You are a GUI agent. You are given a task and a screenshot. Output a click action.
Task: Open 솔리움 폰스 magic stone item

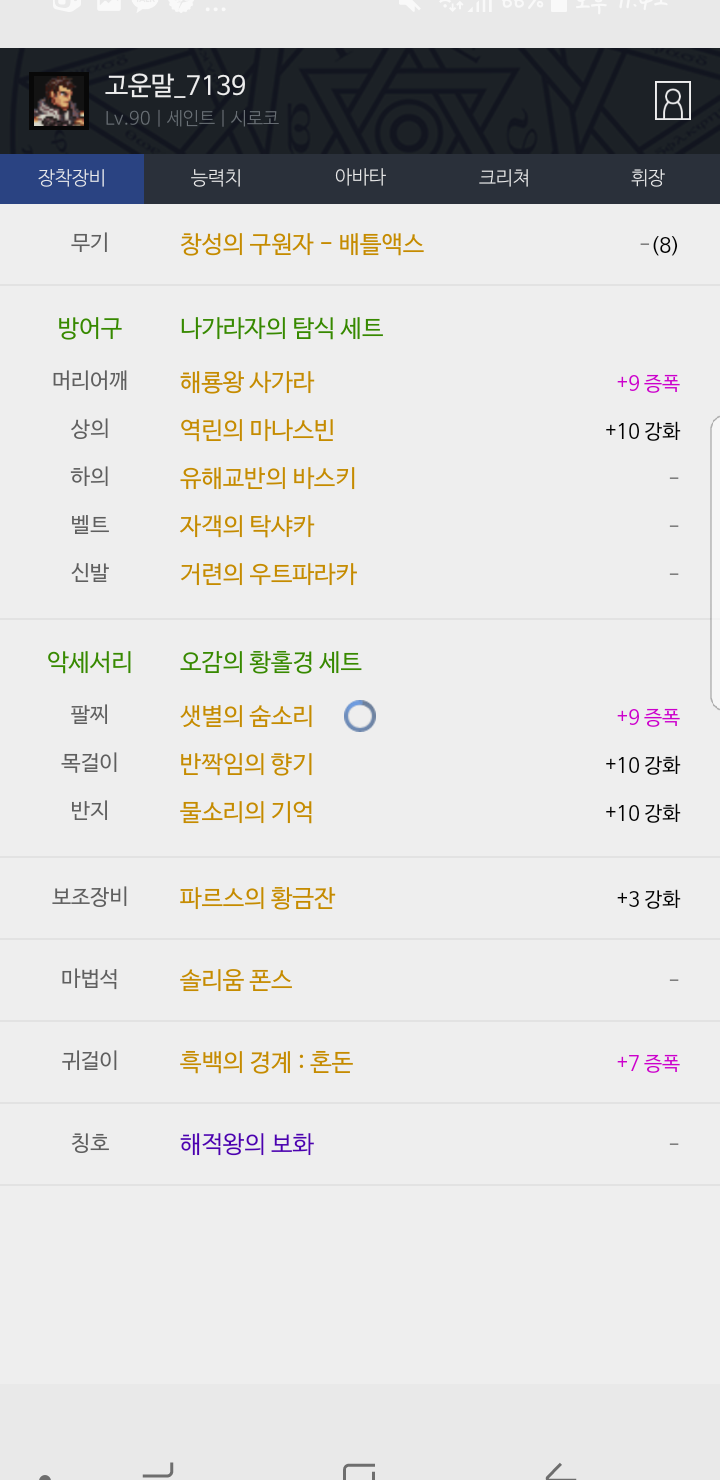tap(236, 979)
